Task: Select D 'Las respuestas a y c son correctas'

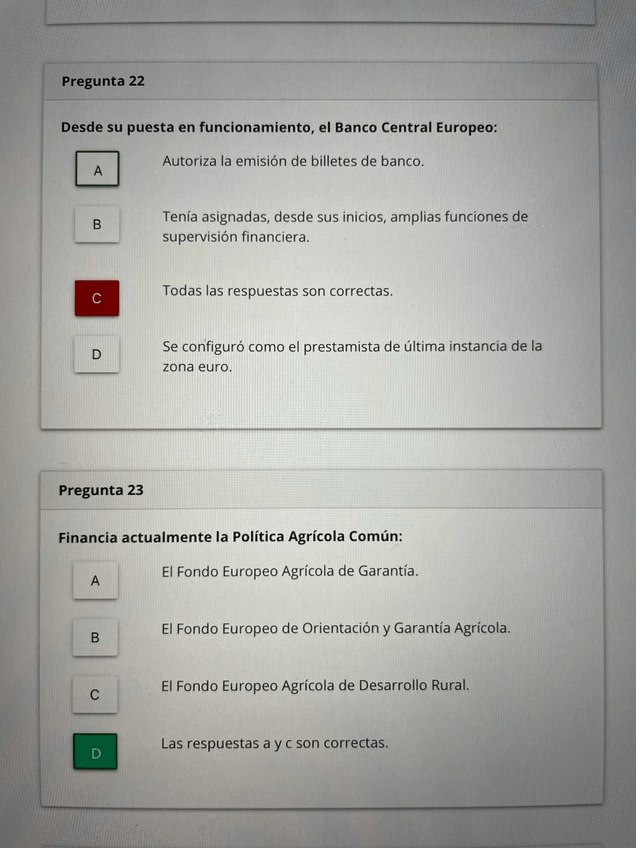Action: (95, 752)
